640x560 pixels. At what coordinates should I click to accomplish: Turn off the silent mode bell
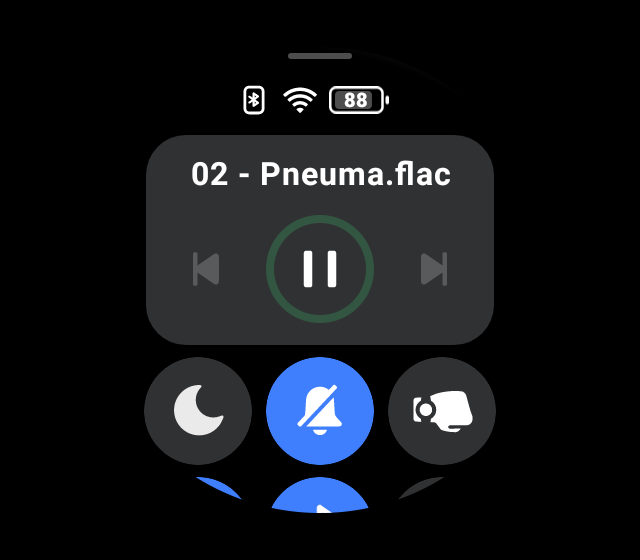point(320,410)
